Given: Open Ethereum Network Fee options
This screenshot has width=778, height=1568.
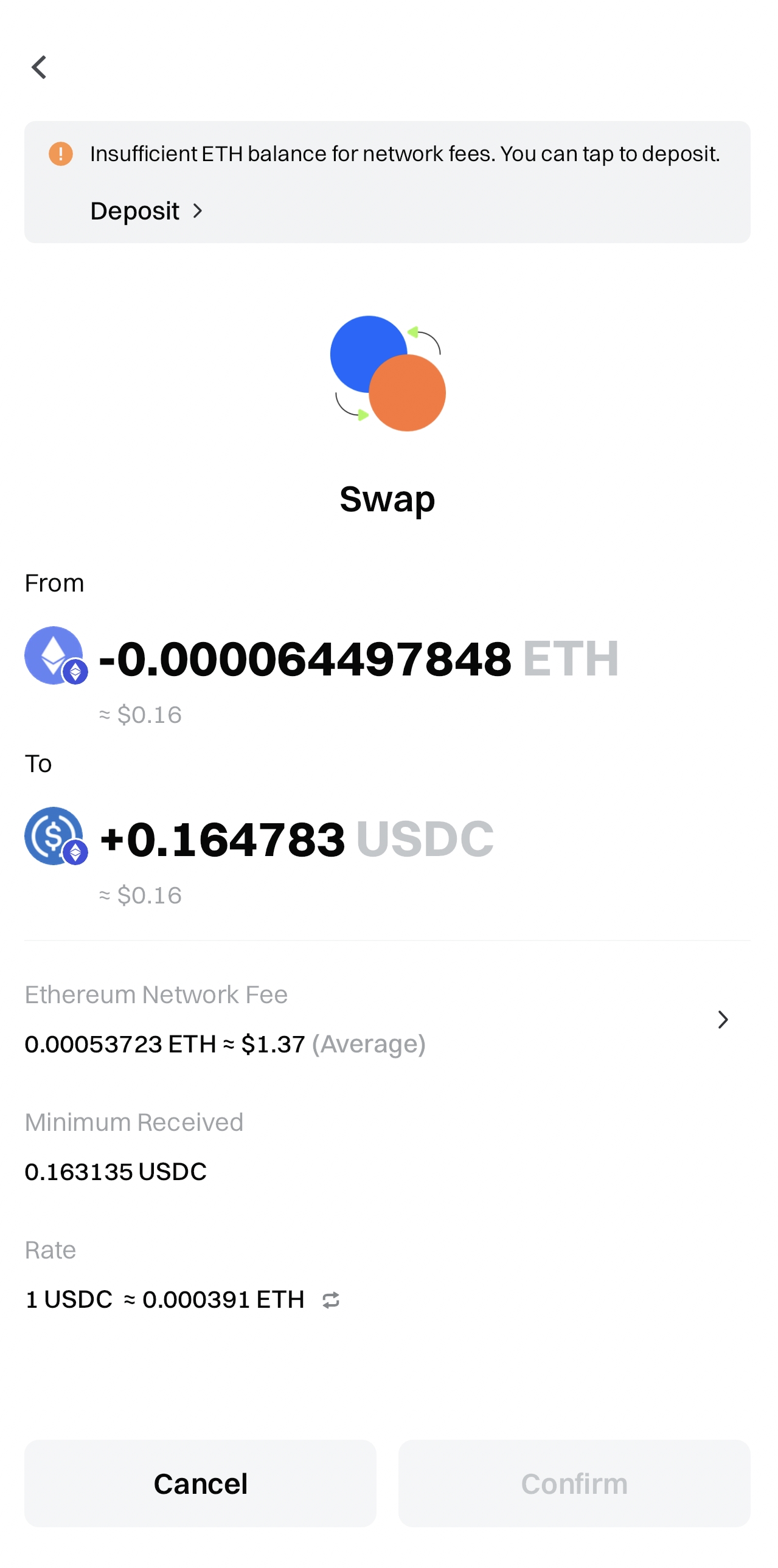Looking at the screenshot, I should (x=722, y=1020).
